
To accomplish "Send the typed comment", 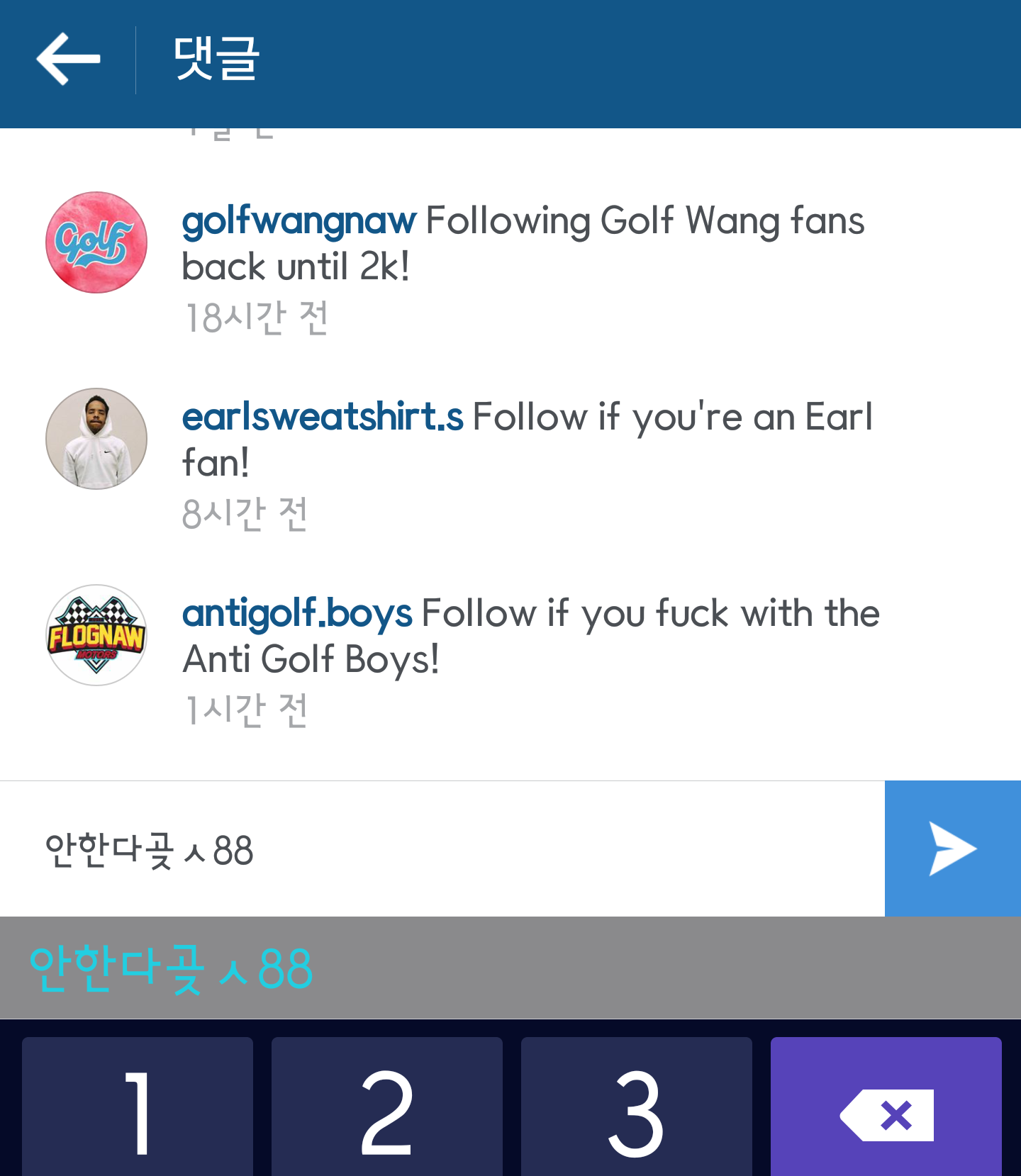I will (952, 849).
